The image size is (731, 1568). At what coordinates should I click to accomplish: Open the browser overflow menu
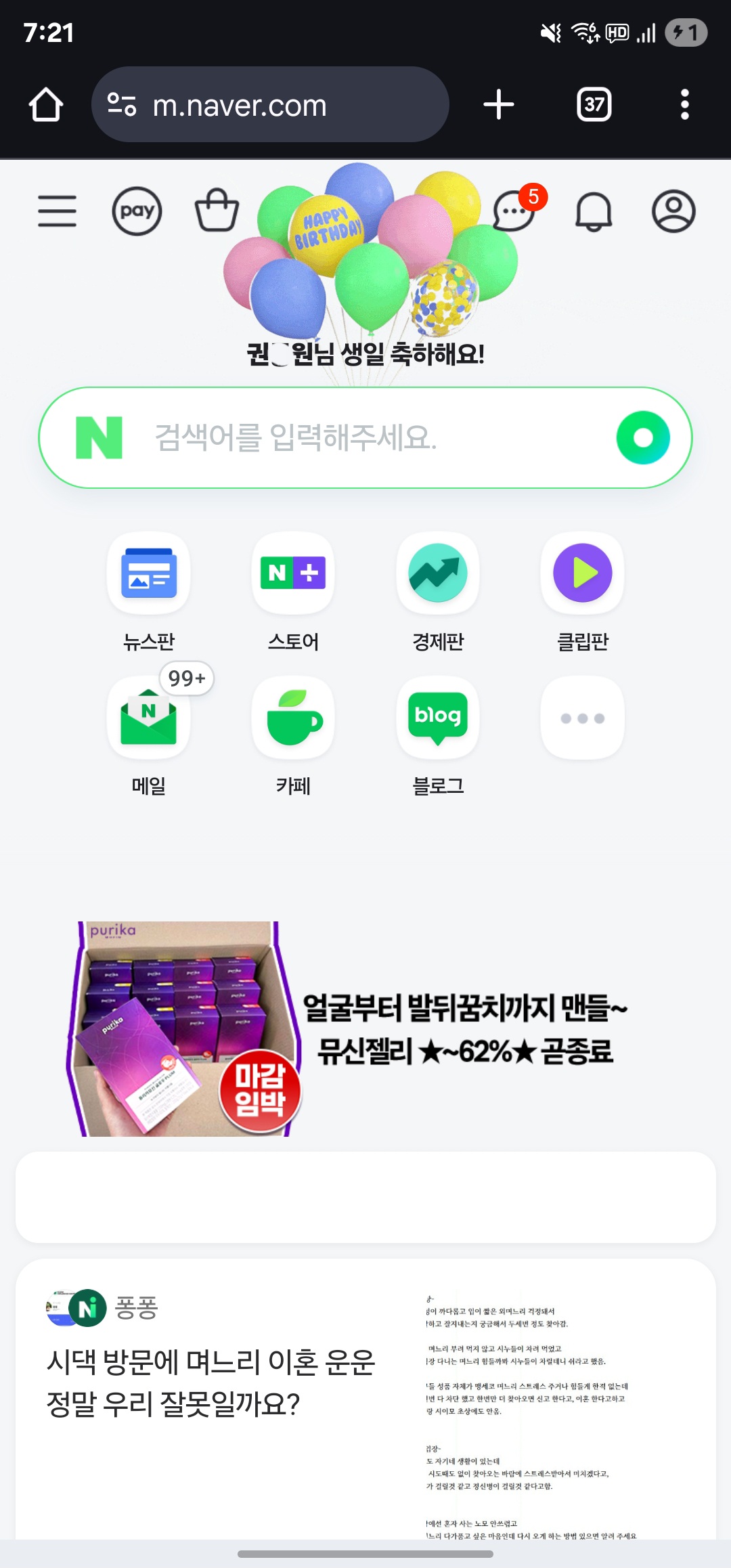pyautogui.click(x=685, y=105)
